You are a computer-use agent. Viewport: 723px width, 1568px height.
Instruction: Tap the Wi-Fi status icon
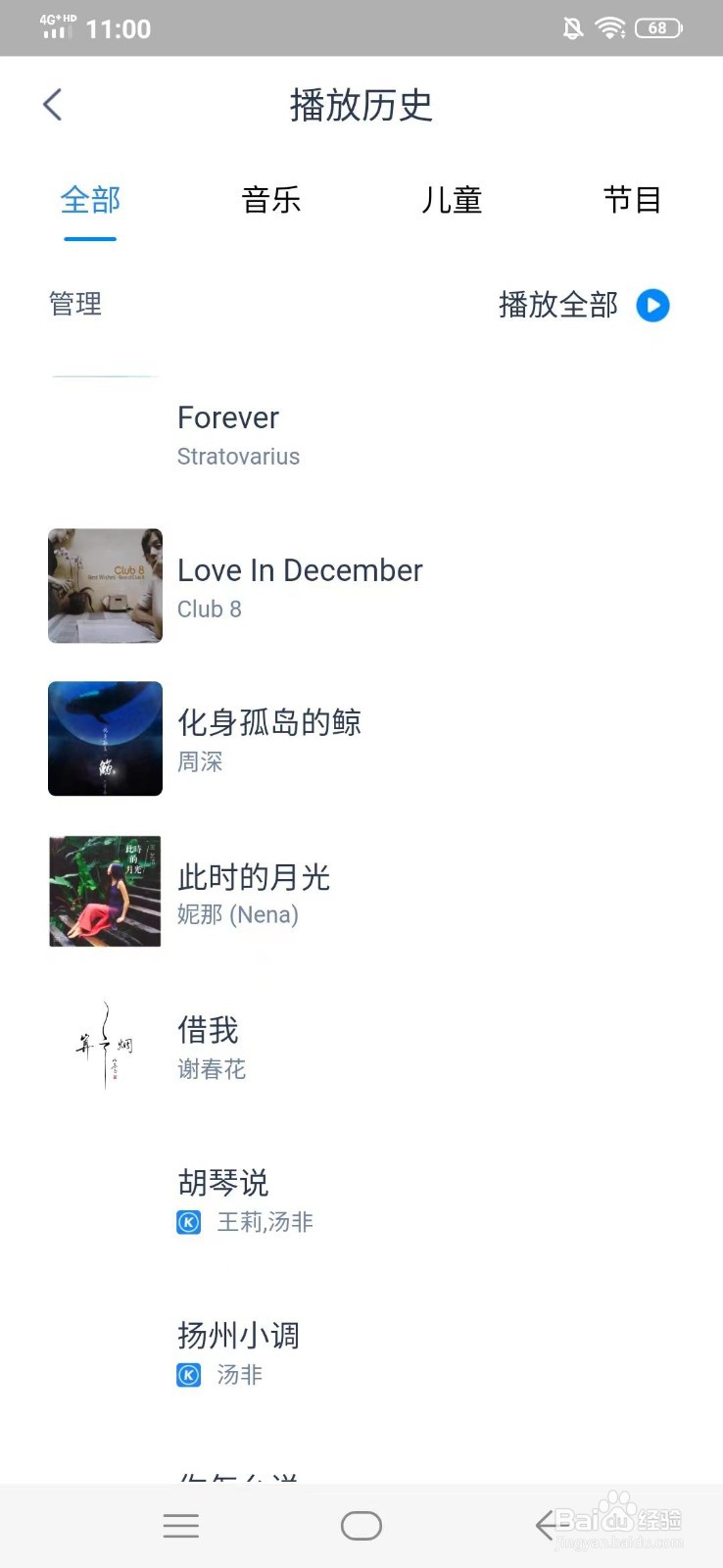tap(609, 27)
